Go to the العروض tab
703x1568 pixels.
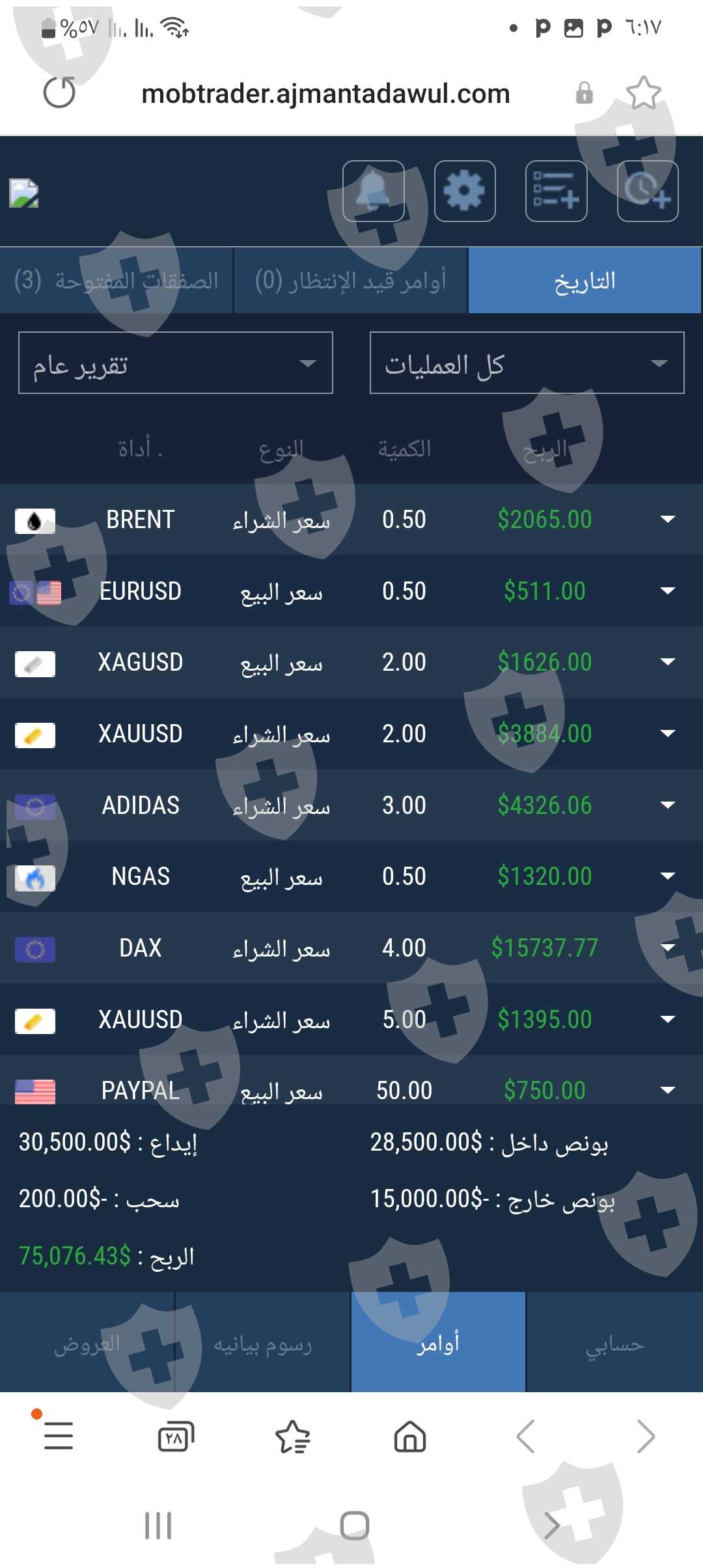[87, 1344]
